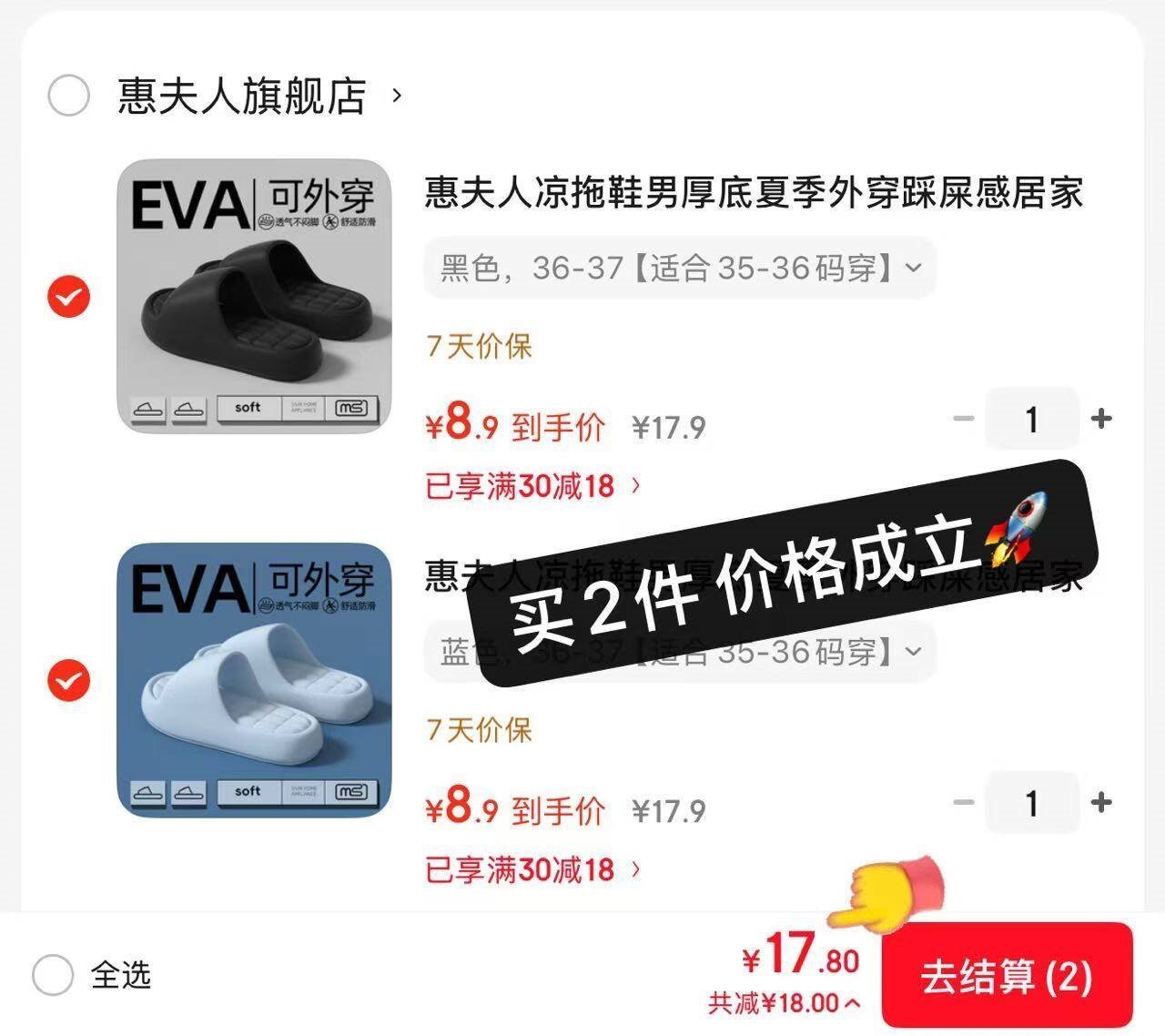Screen dimensions: 1165x1036
Task: Decrease quantity of the blue slippers
Action: point(963,803)
